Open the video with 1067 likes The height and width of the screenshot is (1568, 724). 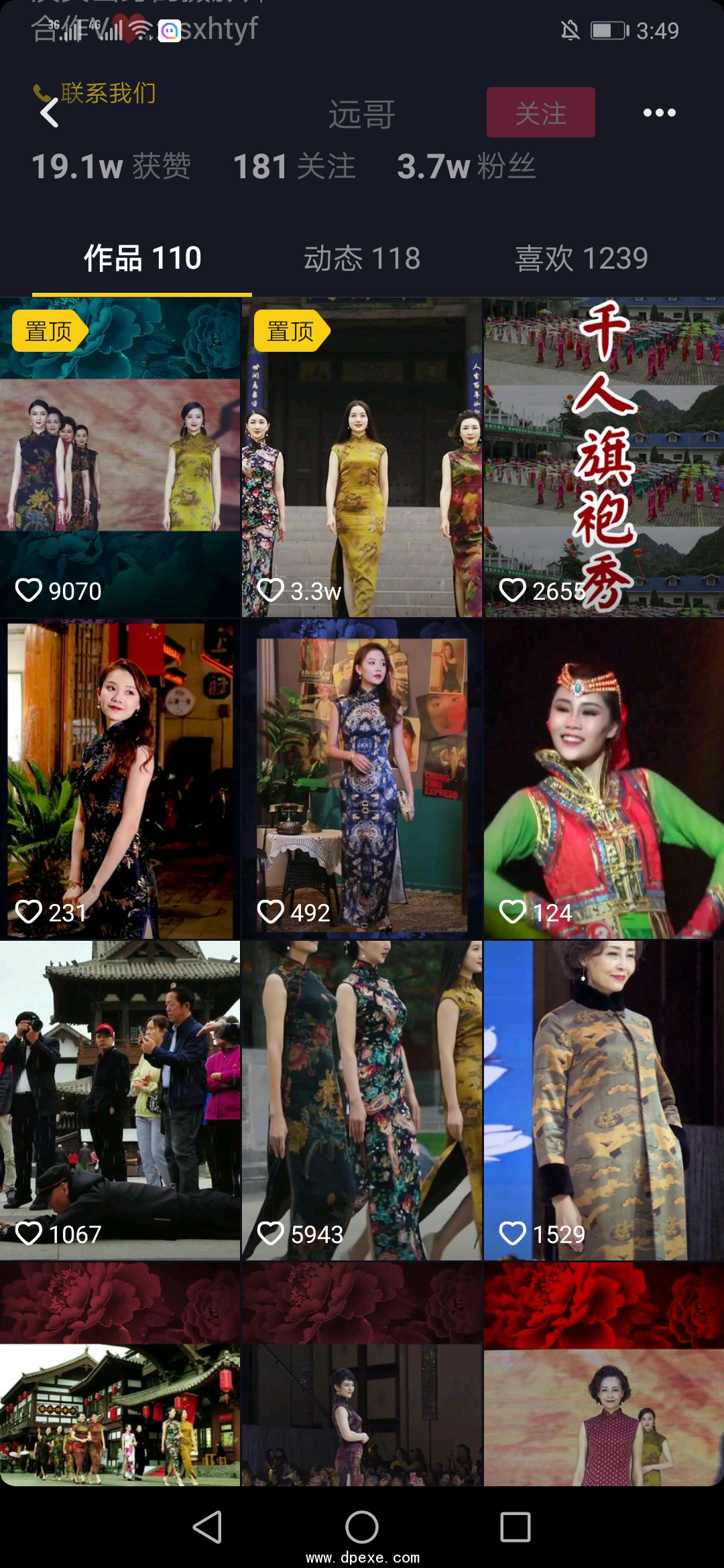click(120, 1100)
